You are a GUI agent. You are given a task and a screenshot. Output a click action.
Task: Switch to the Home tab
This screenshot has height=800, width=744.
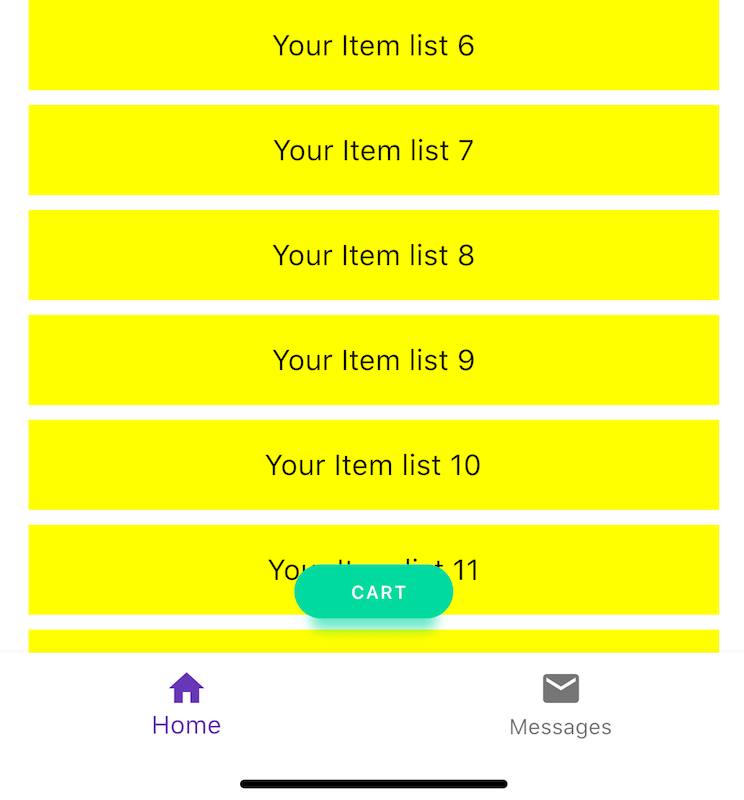pos(186,700)
